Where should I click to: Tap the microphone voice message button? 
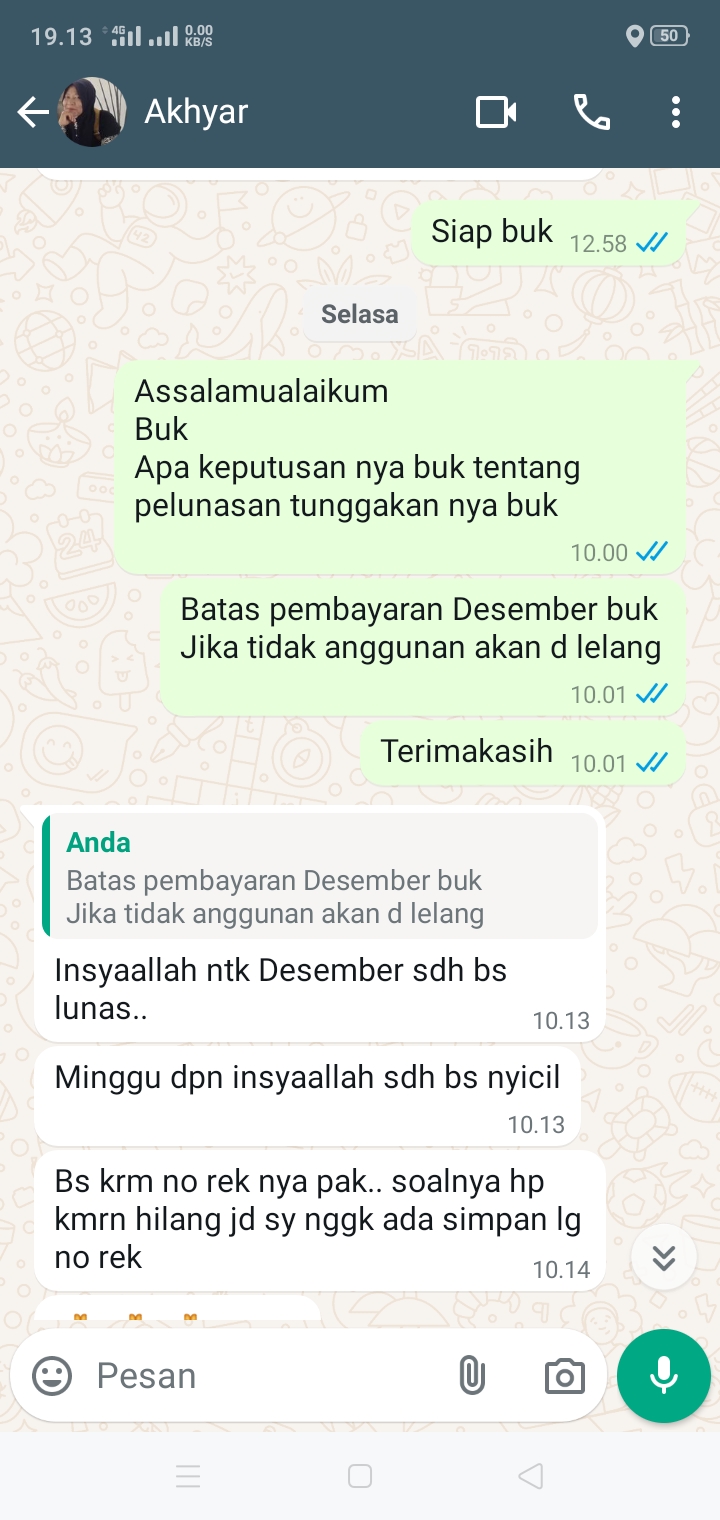coord(664,1376)
